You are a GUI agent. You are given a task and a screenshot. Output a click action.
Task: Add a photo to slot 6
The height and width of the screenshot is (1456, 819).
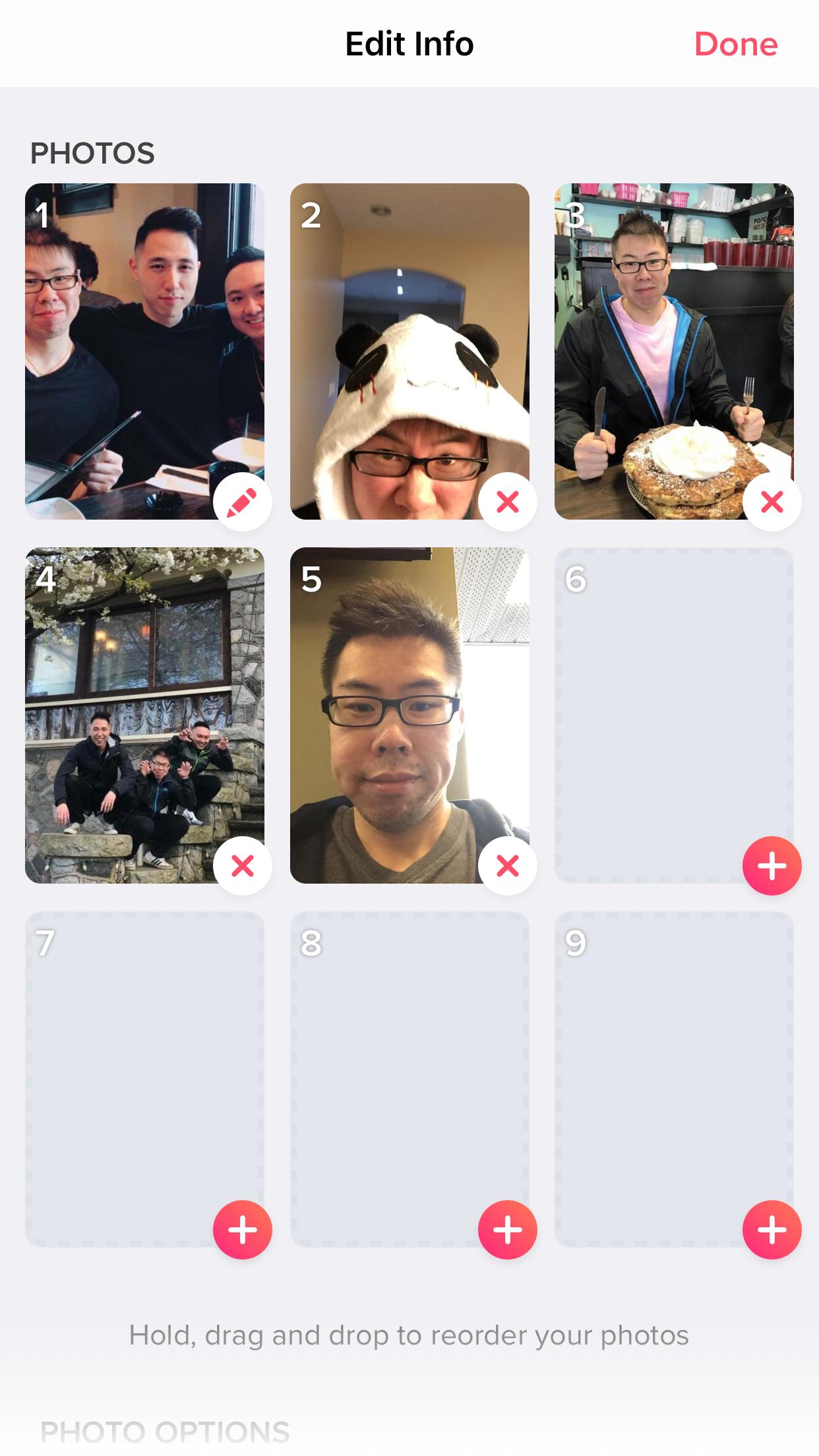click(772, 865)
